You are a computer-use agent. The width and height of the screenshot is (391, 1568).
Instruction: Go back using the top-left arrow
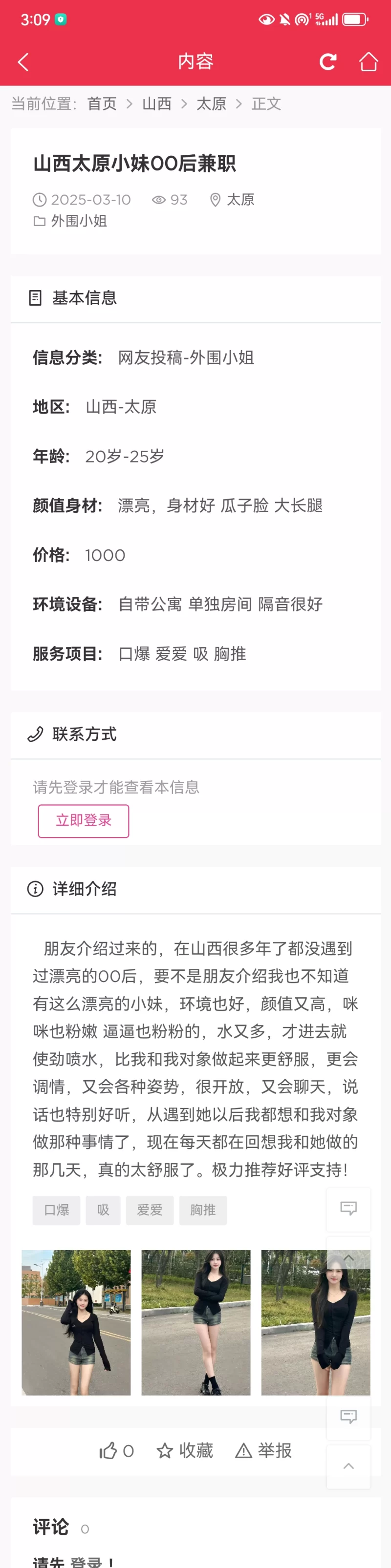[x=23, y=62]
